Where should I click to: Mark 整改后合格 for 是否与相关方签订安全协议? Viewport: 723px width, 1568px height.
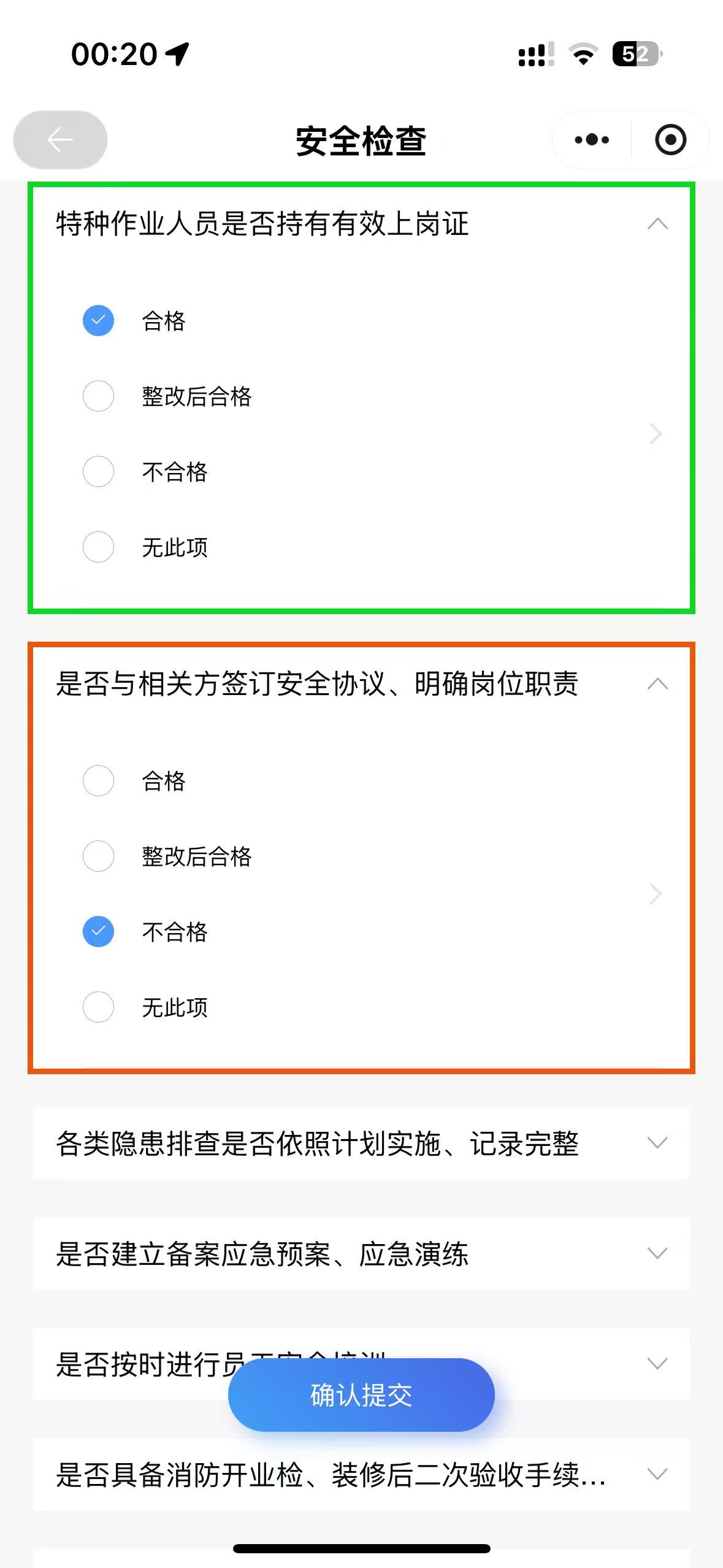pos(98,856)
